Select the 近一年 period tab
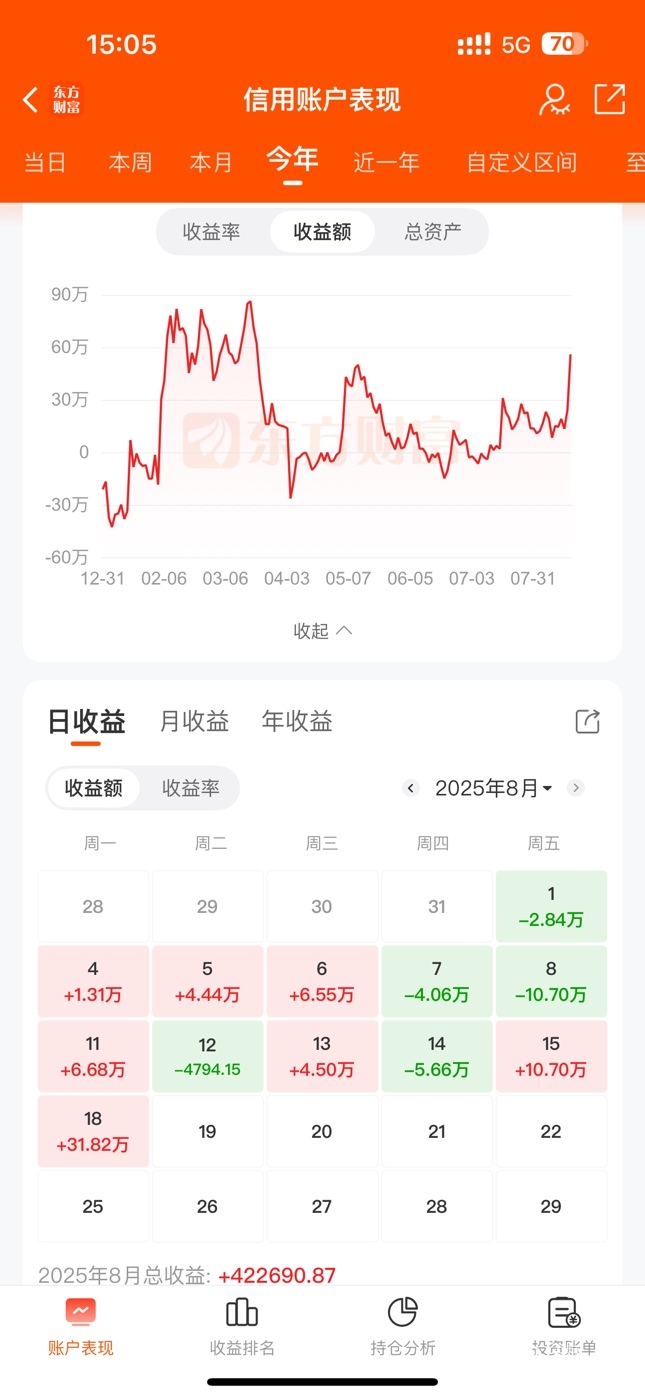 pos(386,162)
